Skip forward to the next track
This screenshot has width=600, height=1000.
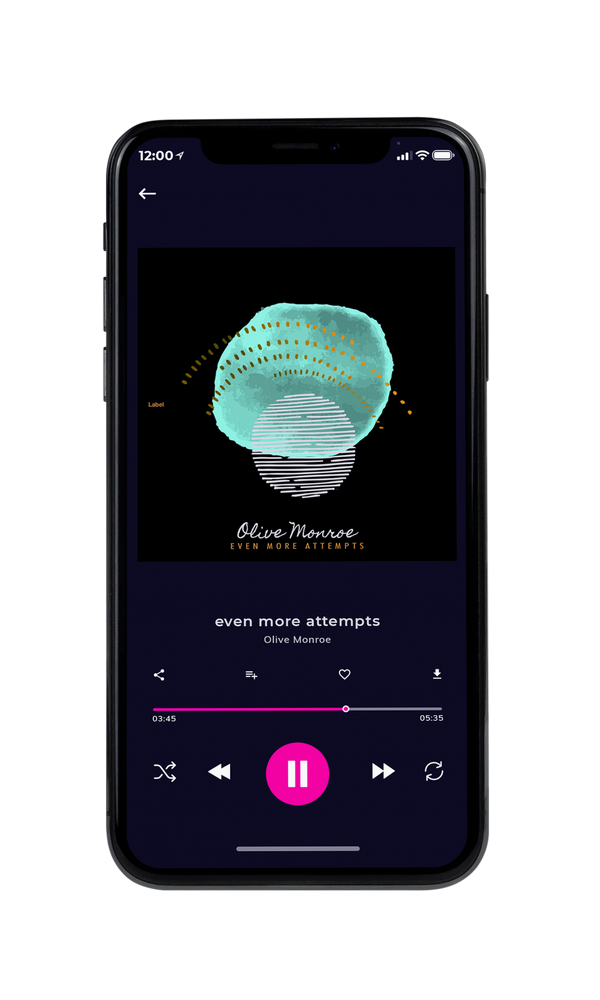coord(383,771)
